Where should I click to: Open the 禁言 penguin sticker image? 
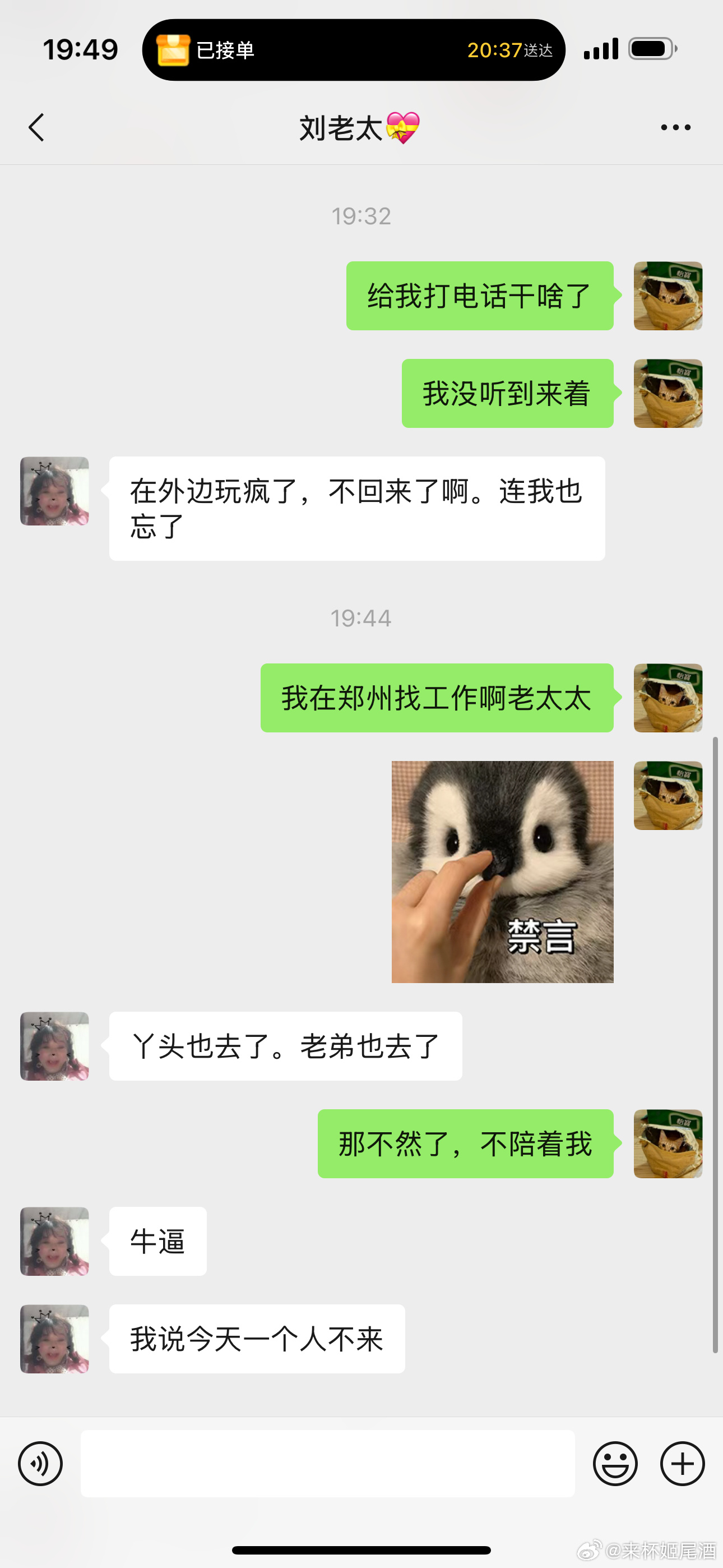(x=502, y=871)
